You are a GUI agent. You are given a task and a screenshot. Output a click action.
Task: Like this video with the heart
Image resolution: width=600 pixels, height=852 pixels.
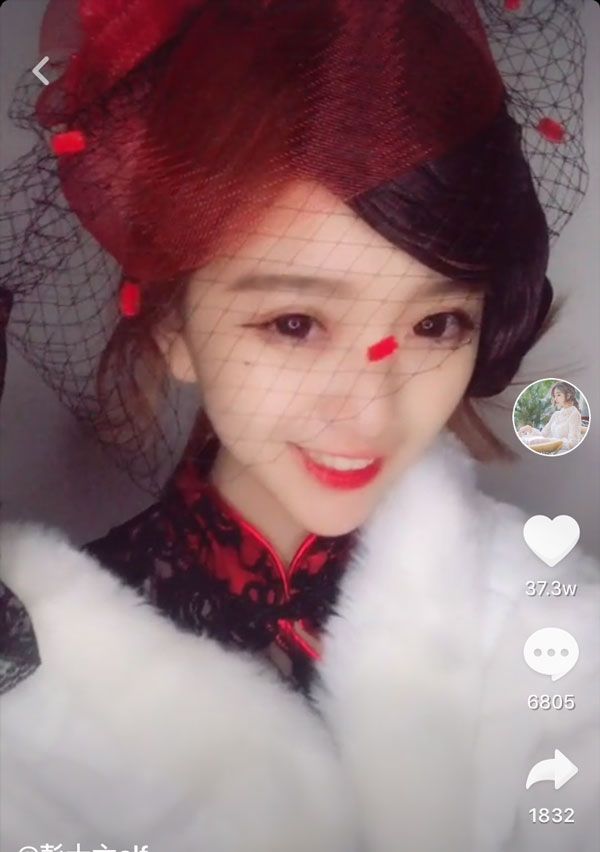(x=551, y=541)
